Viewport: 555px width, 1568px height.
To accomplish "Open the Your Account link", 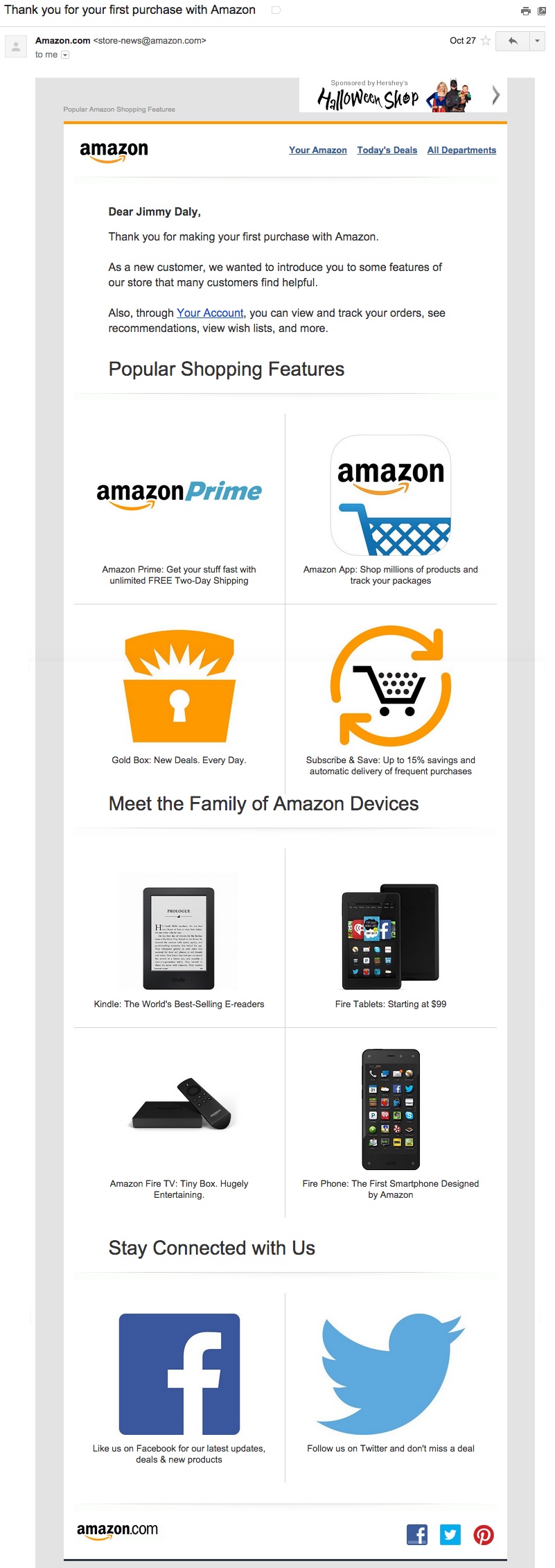I will click(210, 313).
